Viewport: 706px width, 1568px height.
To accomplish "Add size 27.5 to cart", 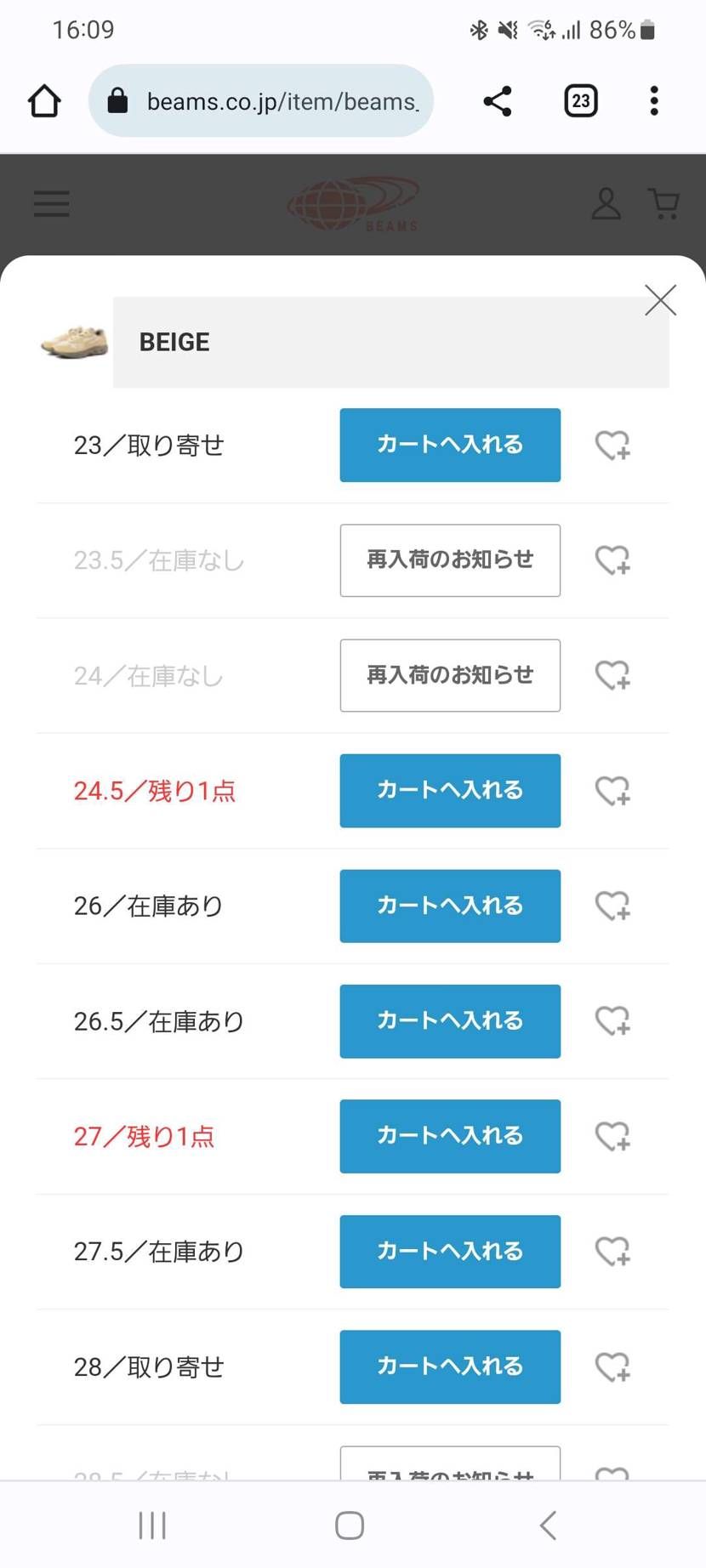I will (x=449, y=1251).
